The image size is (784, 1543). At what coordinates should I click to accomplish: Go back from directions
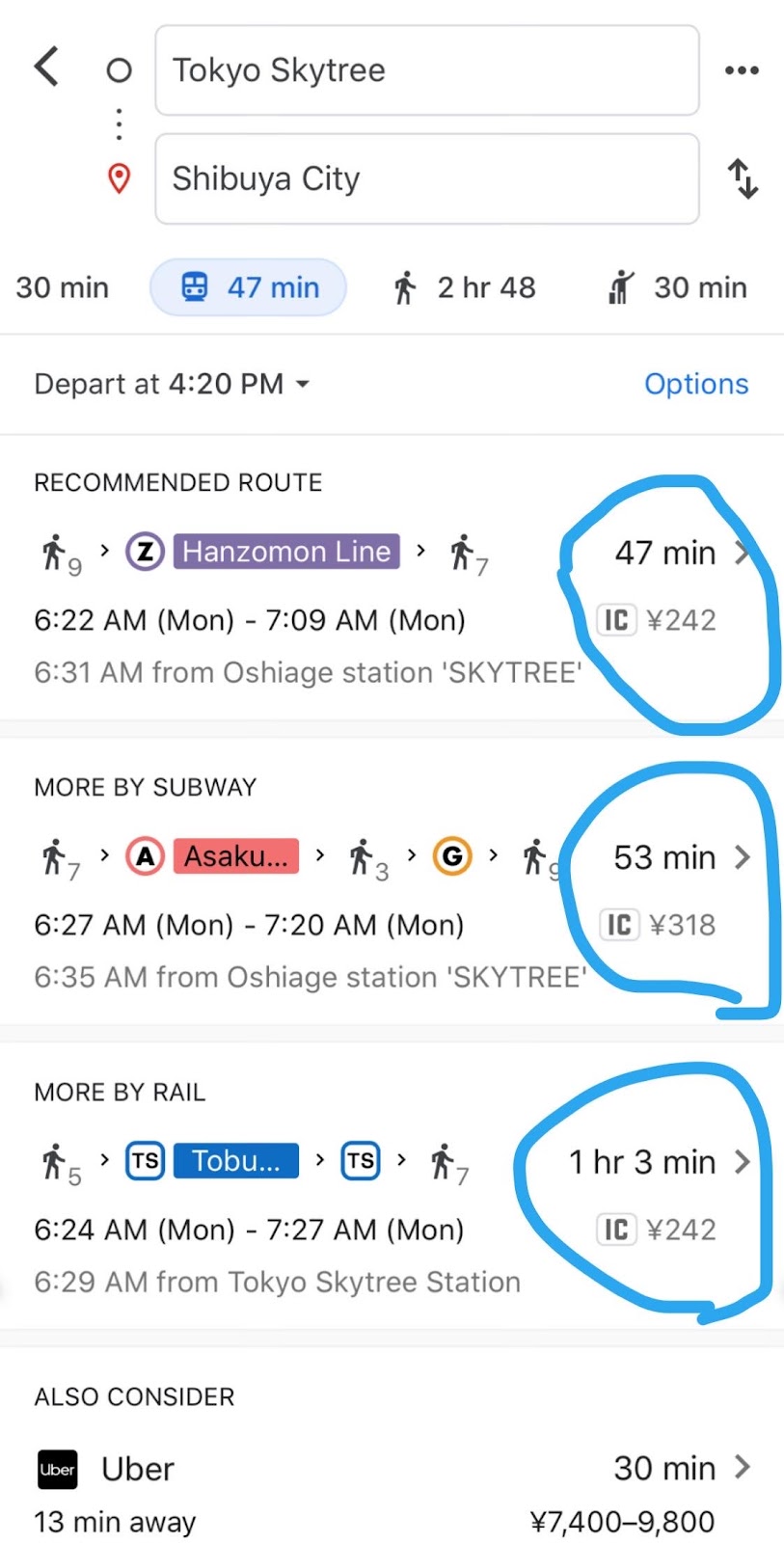(x=46, y=68)
